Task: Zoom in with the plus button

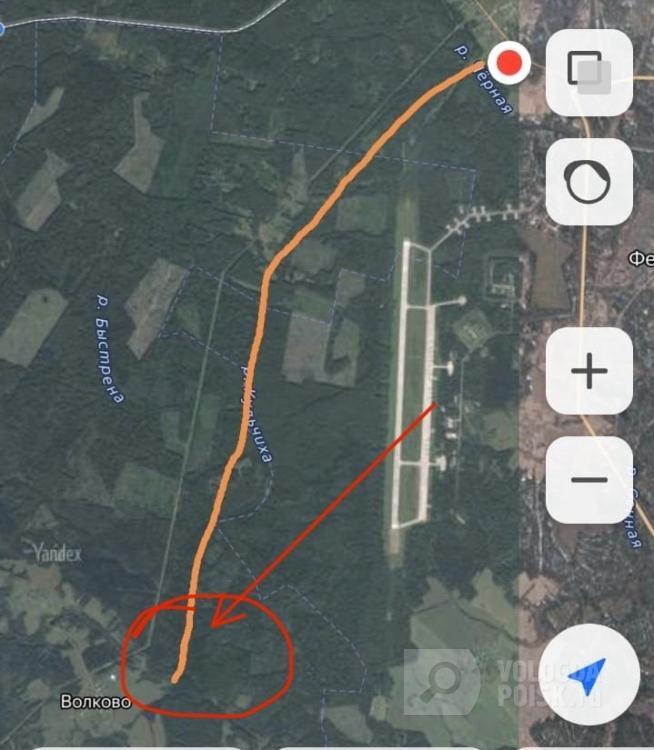Action: tap(589, 372)
